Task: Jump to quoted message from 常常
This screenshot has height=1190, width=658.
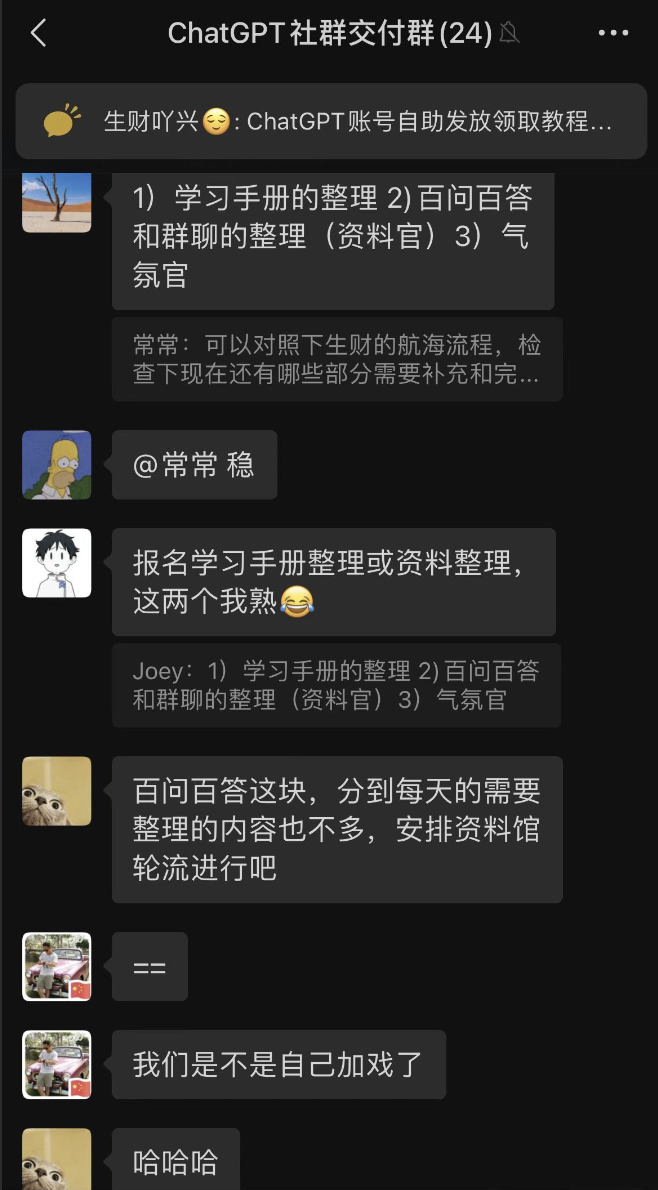Action: coord(337,360)
